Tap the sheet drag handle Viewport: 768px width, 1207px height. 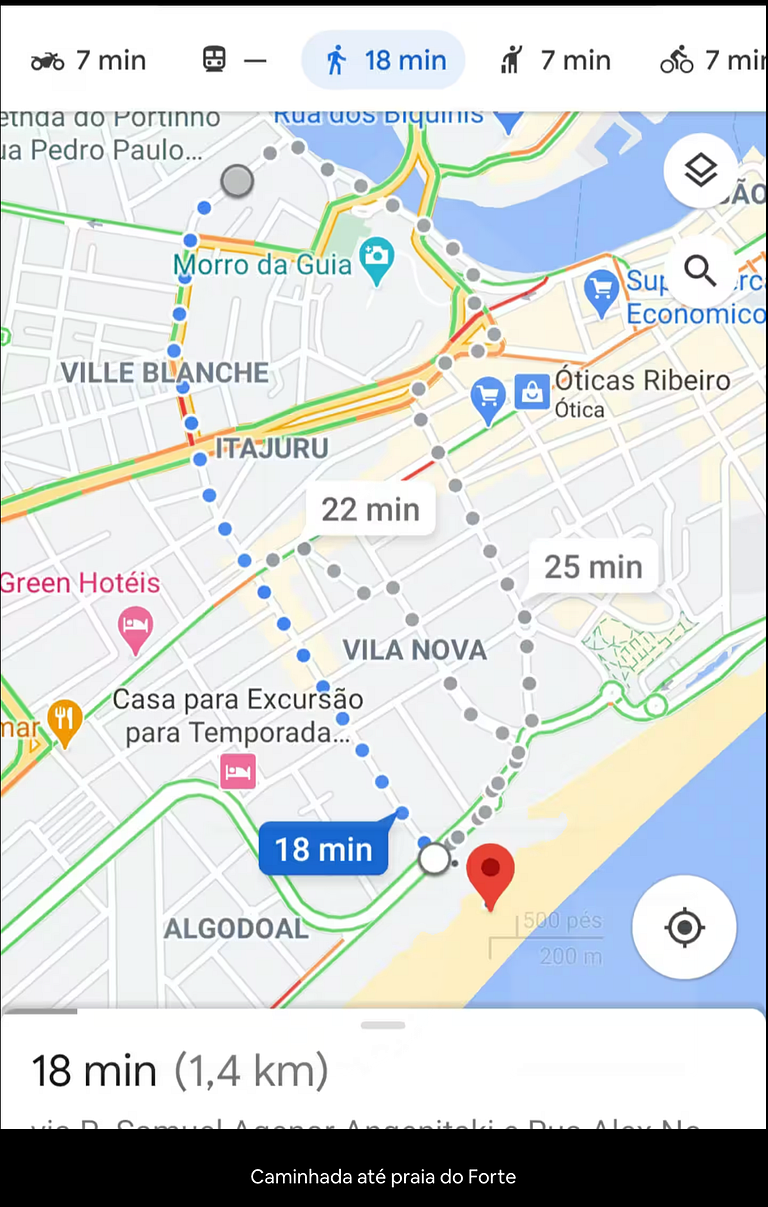(383, 1024)
